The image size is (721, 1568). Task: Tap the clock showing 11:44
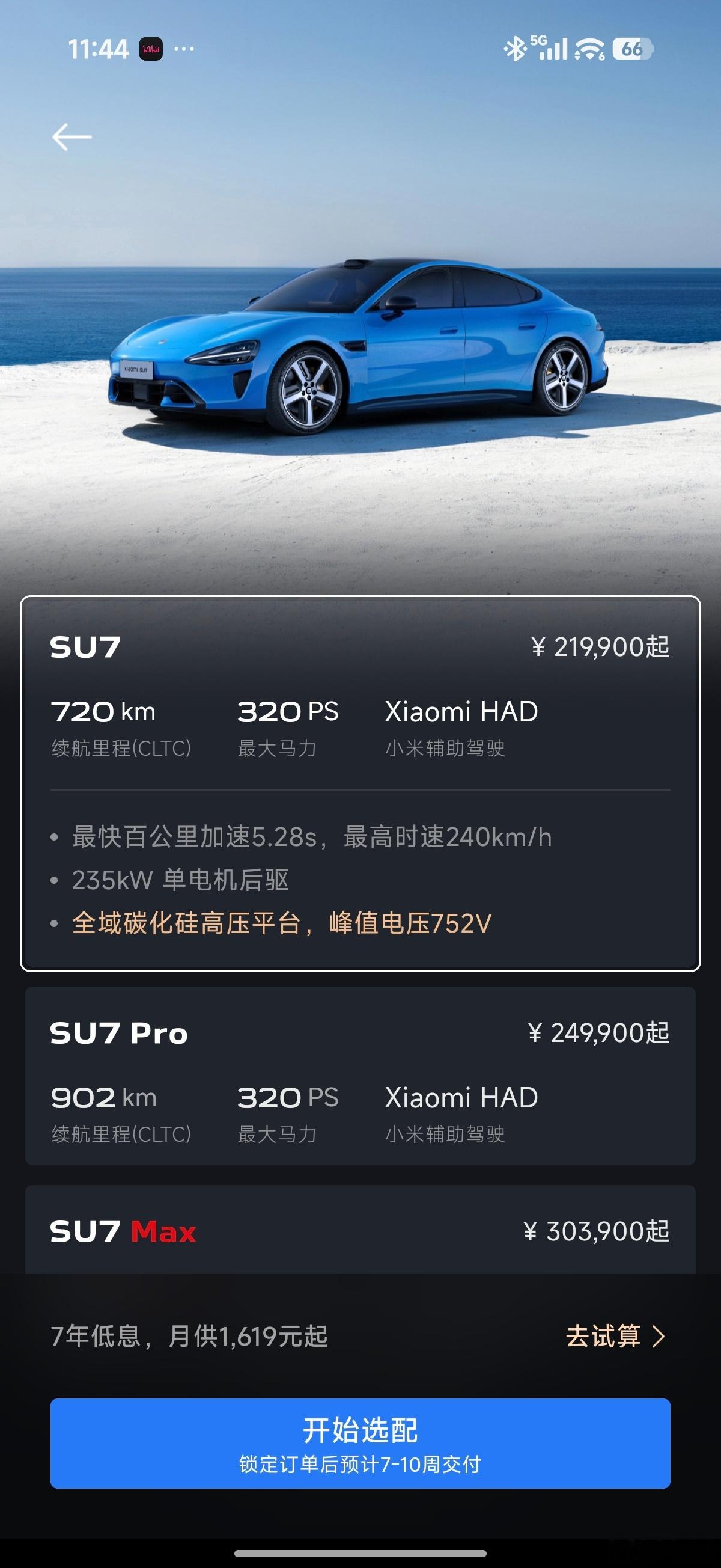point(90,49)
